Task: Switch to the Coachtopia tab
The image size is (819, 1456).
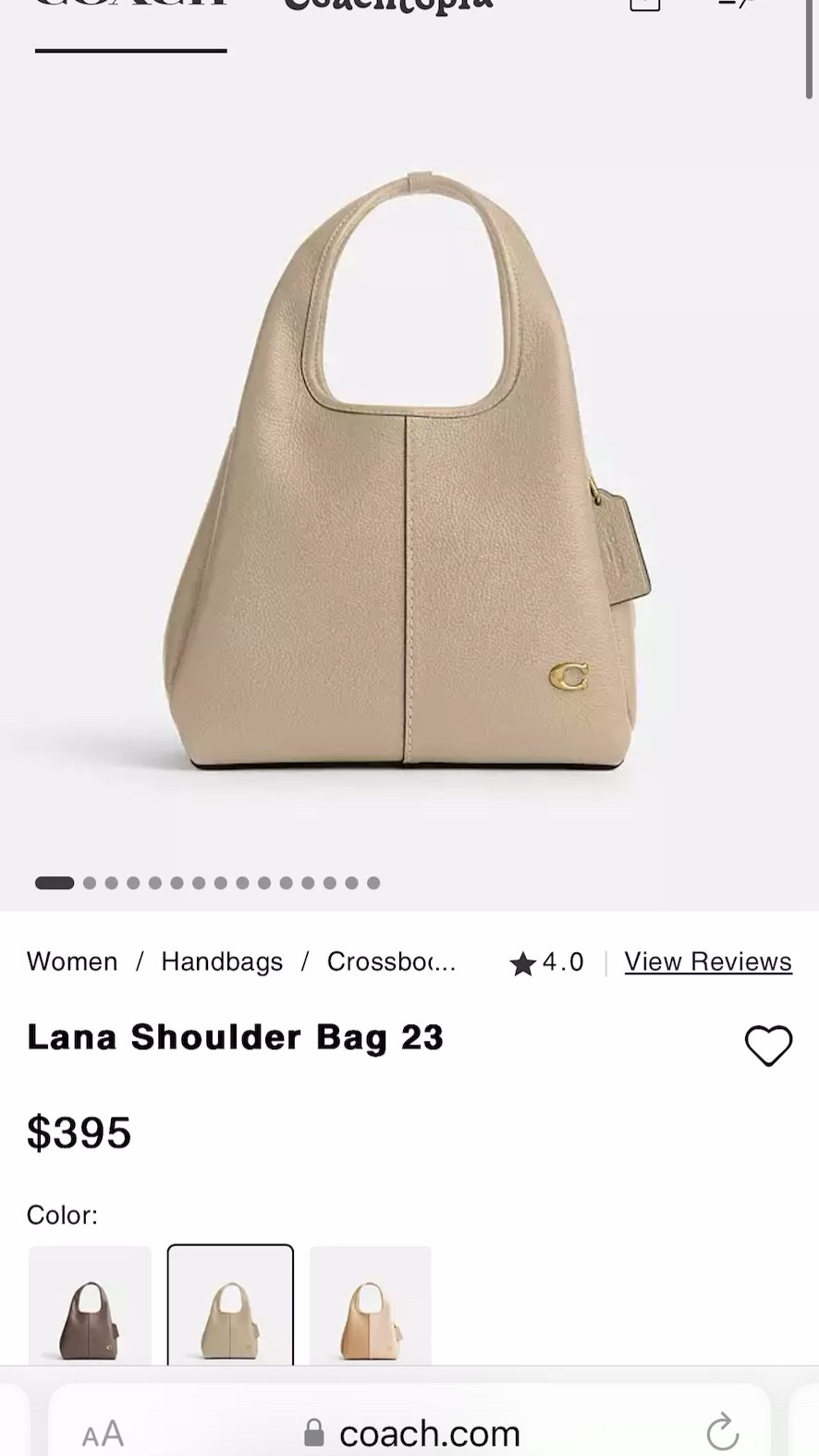Action: pyautogui.click(x=386, y=7)
